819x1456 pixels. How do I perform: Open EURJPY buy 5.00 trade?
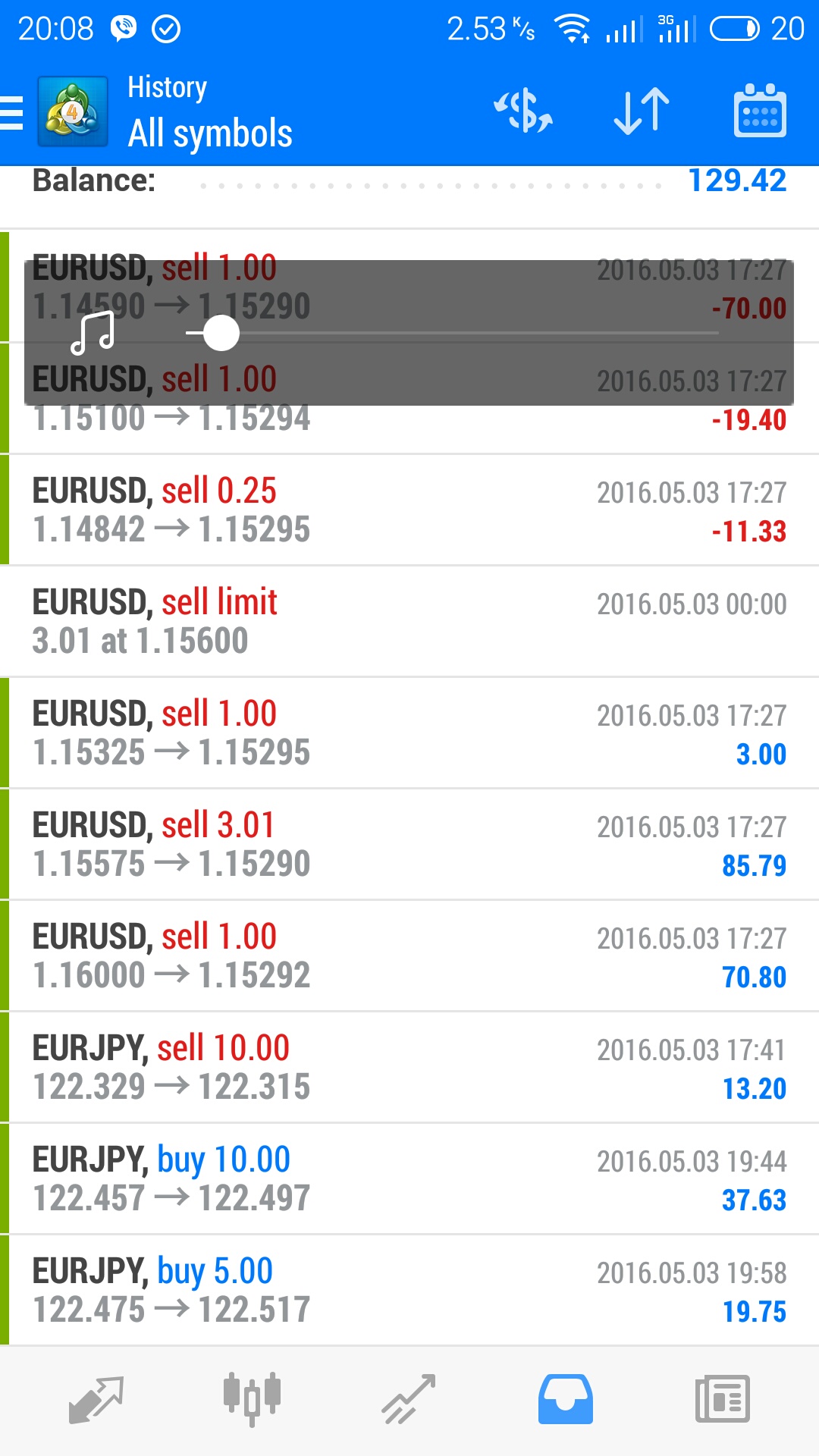coord(409,1290)
